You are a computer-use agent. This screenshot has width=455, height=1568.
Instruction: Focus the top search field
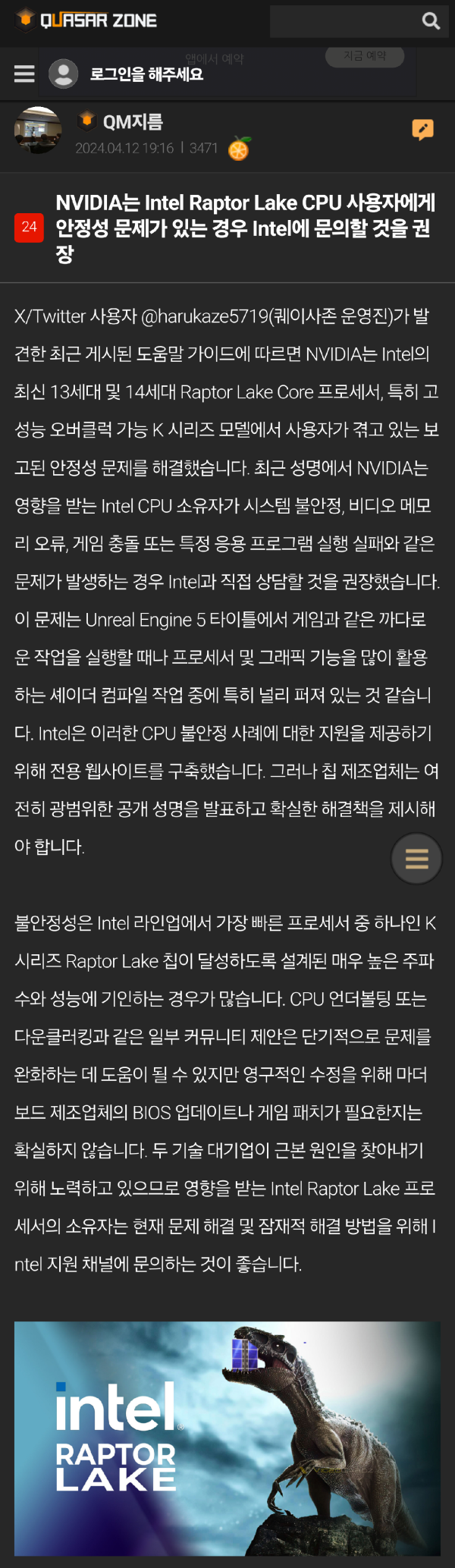coord(345,21)
